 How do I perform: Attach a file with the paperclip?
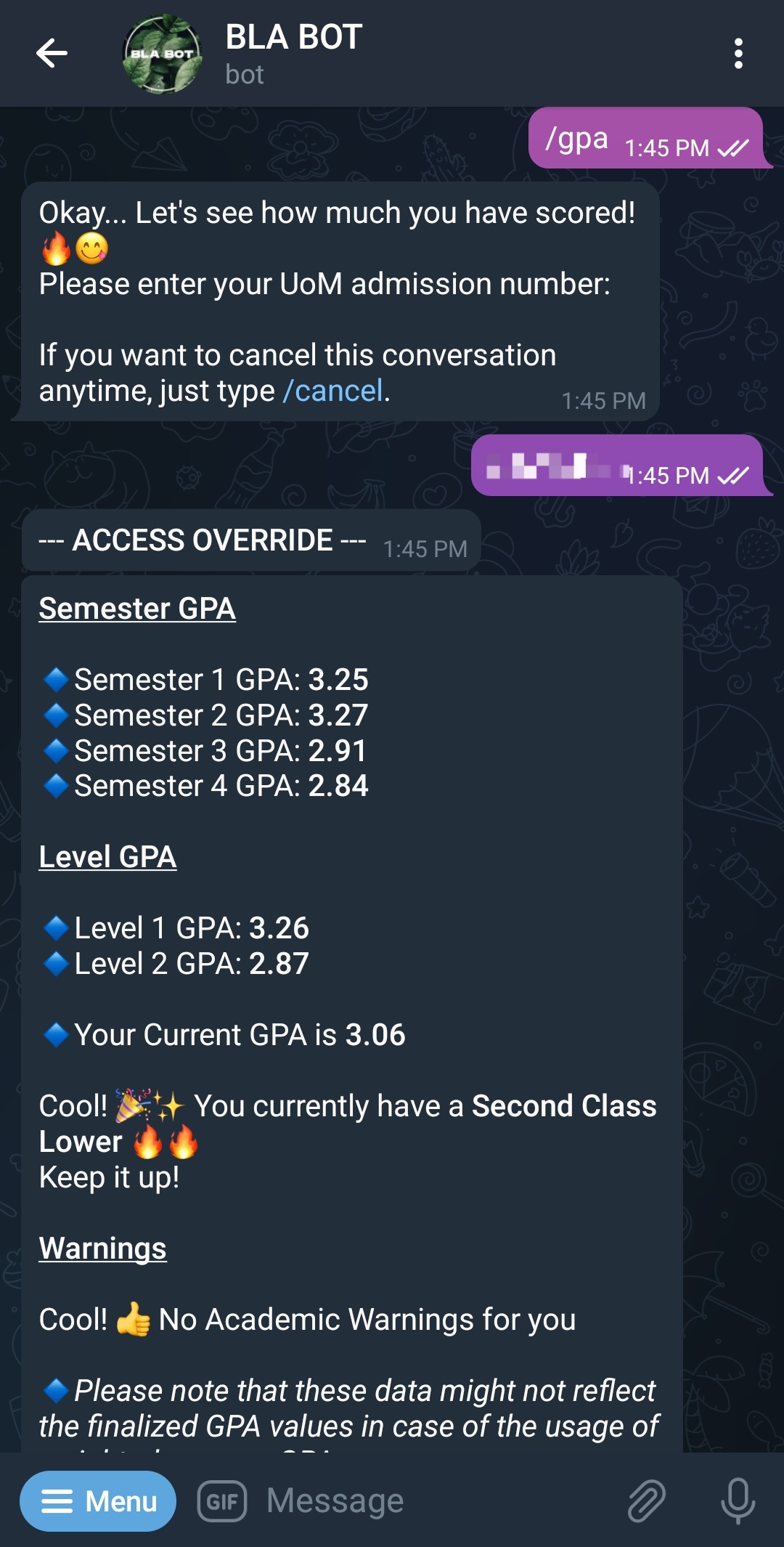646,1501
